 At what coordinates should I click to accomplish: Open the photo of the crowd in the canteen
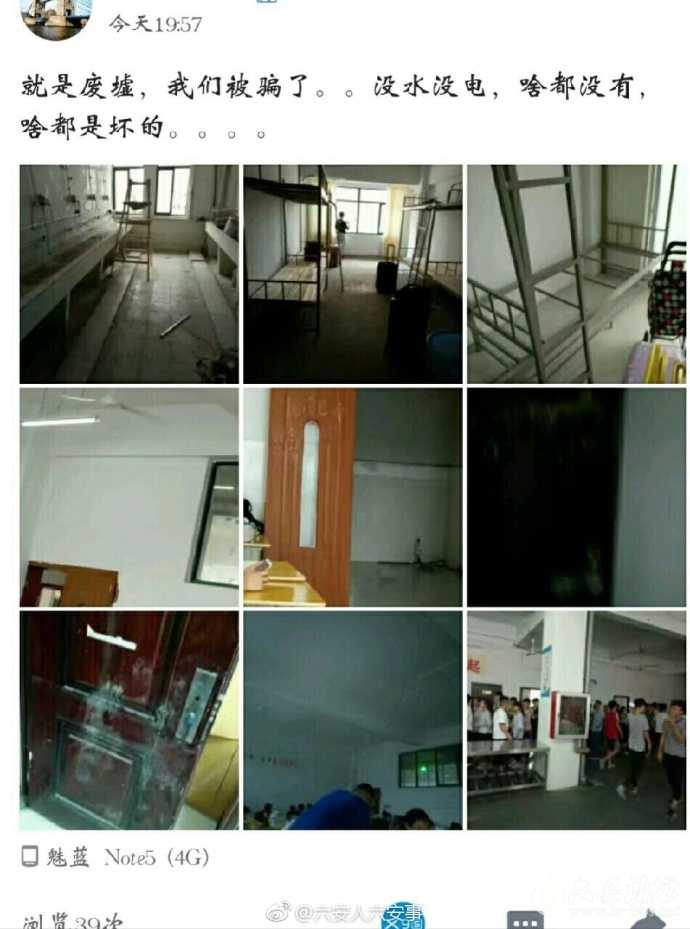576,720
